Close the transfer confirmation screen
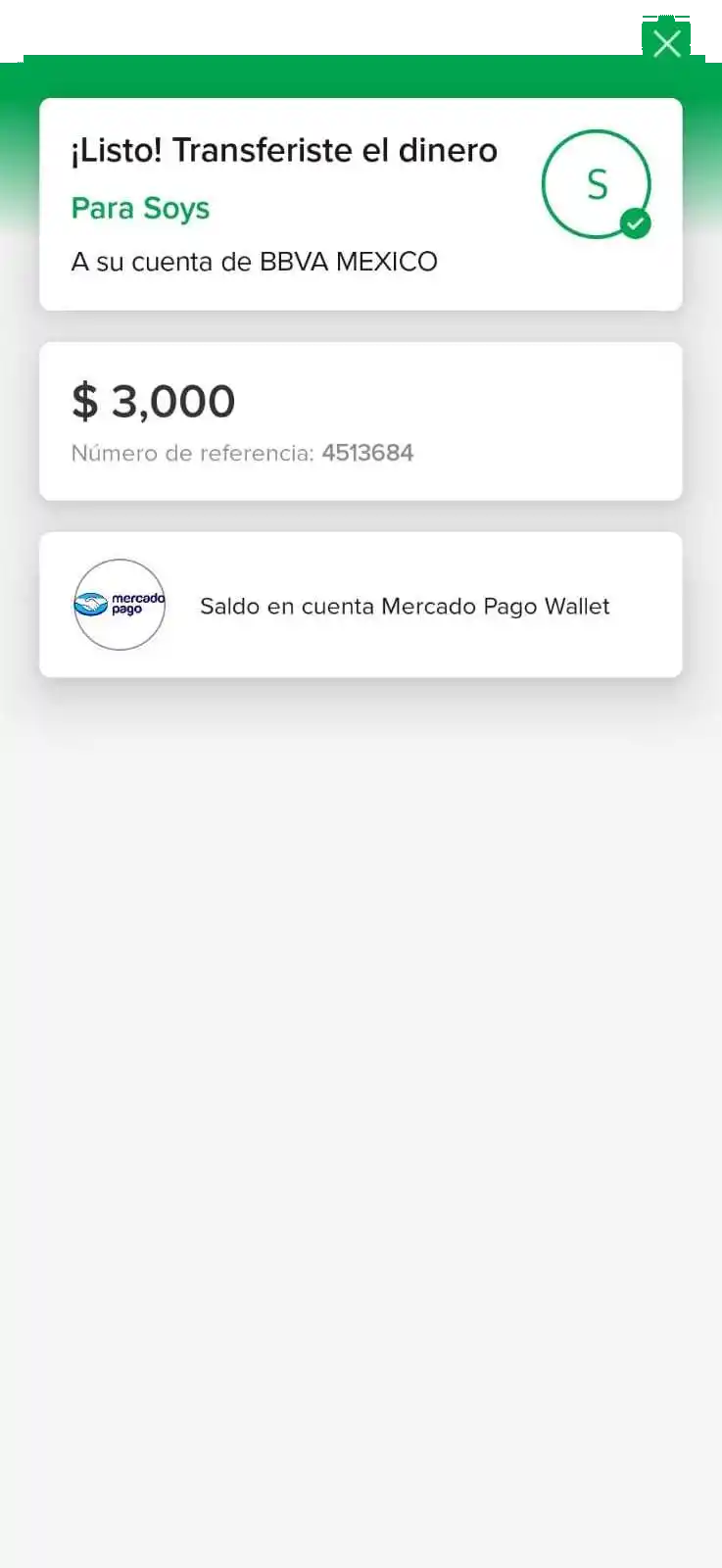This screenshot has height=1568, width=722. (667, 44)
